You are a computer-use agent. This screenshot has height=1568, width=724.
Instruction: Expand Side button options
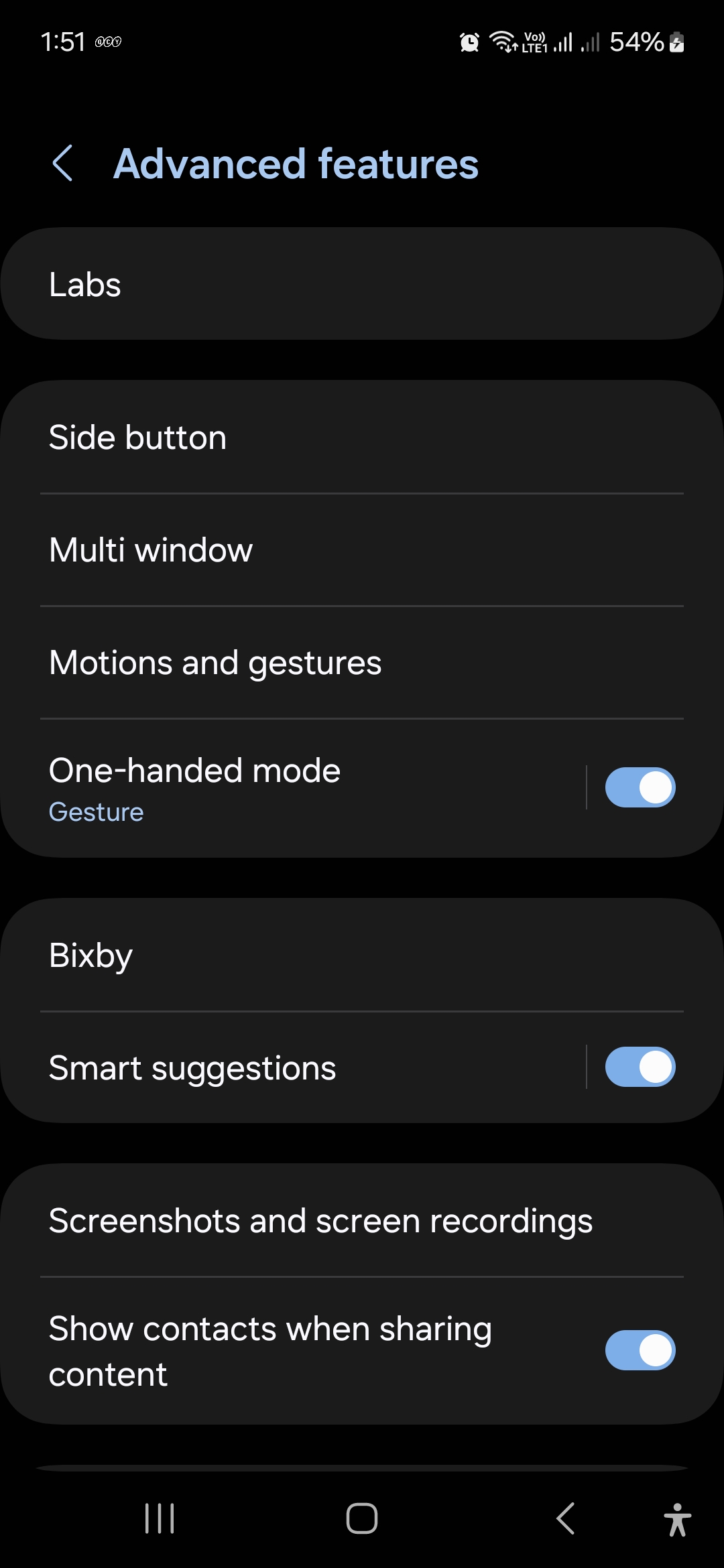(362, 436)
